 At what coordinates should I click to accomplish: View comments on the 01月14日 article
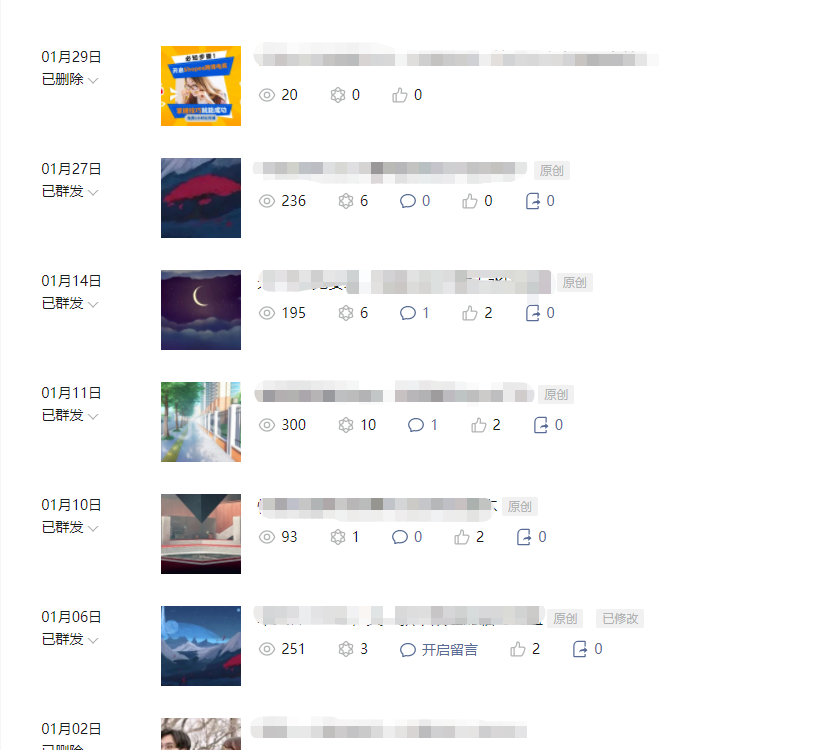tap(414, 313)
